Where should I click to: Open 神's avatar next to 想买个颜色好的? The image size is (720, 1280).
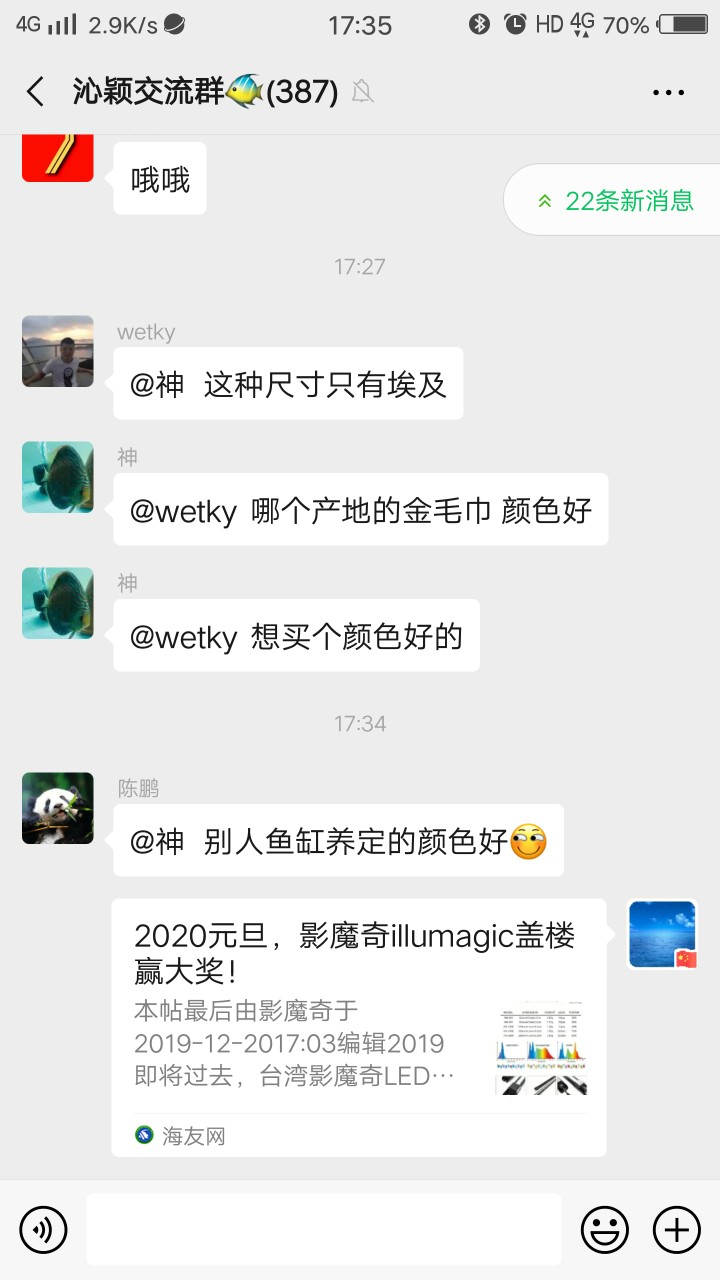click(x=58, y=603)
